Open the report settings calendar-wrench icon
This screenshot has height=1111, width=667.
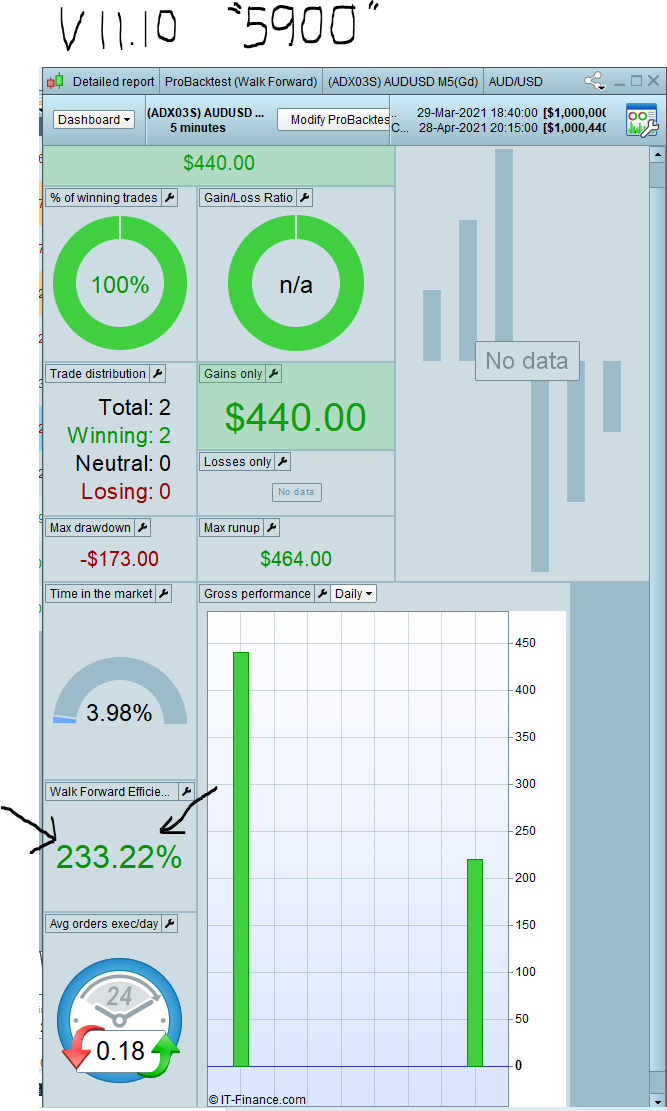tap(641, 119)
